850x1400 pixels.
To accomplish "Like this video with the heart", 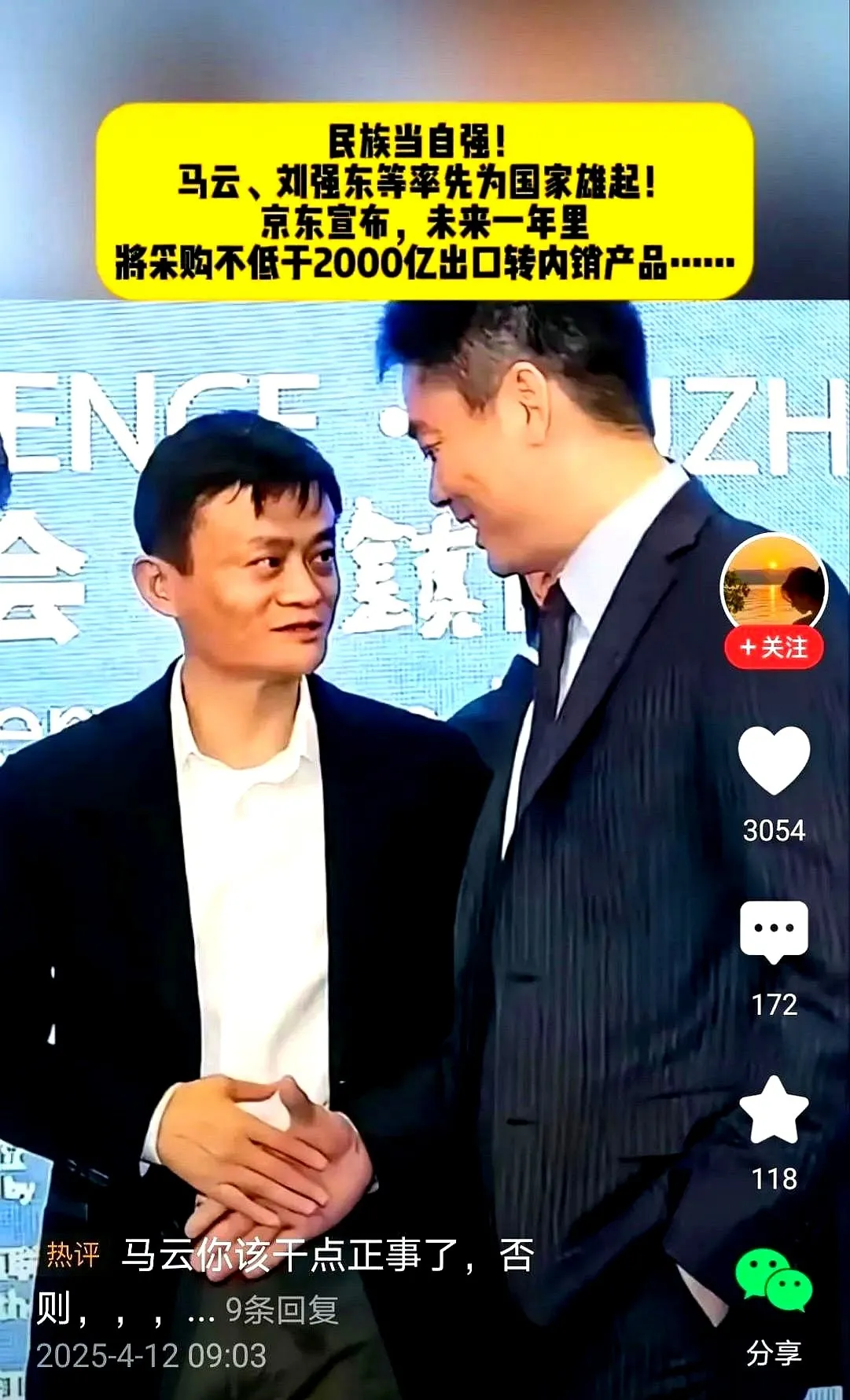I will [x=774, y=760].
